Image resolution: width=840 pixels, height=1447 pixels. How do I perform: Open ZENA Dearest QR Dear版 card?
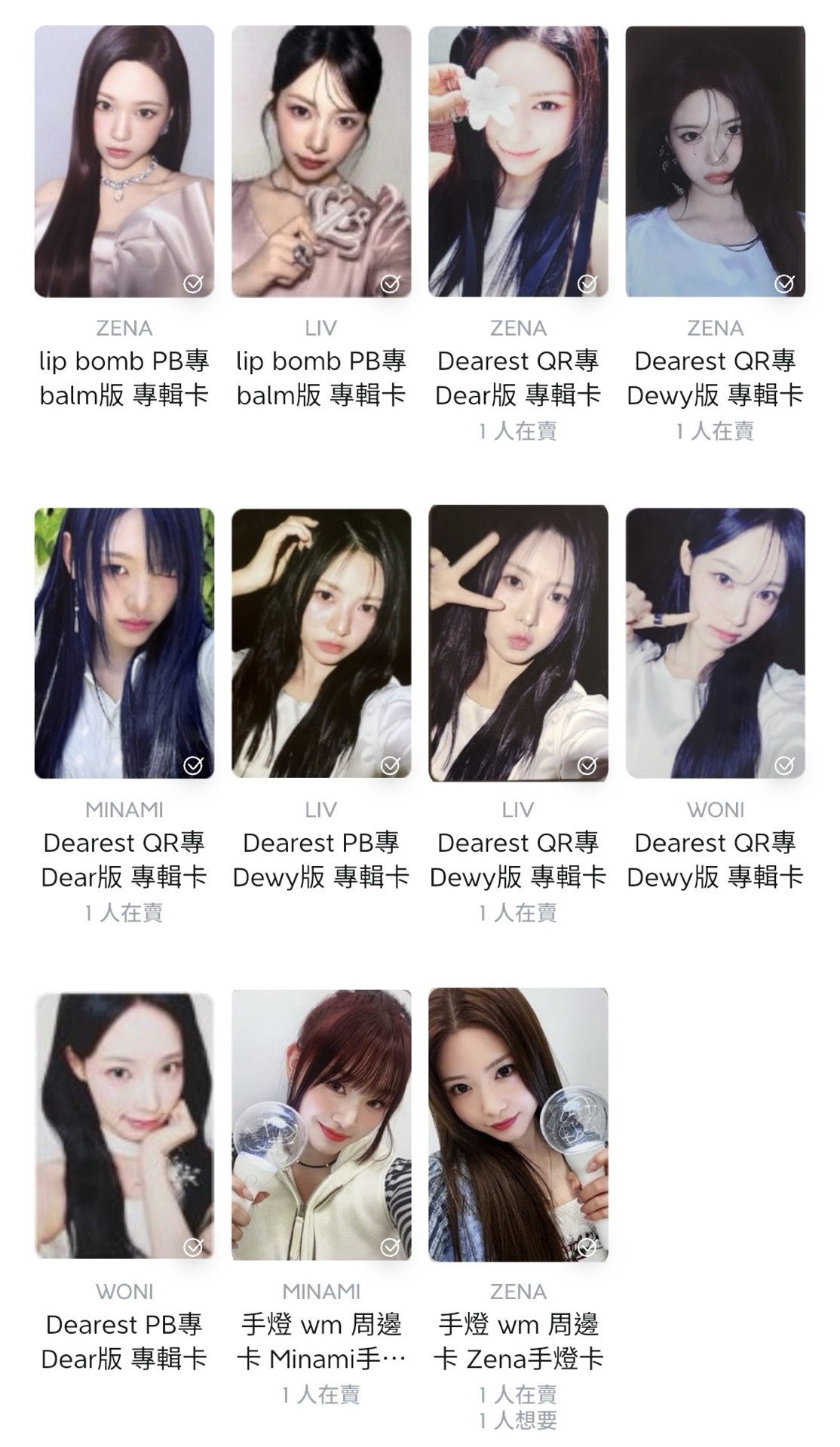(518, 161)
